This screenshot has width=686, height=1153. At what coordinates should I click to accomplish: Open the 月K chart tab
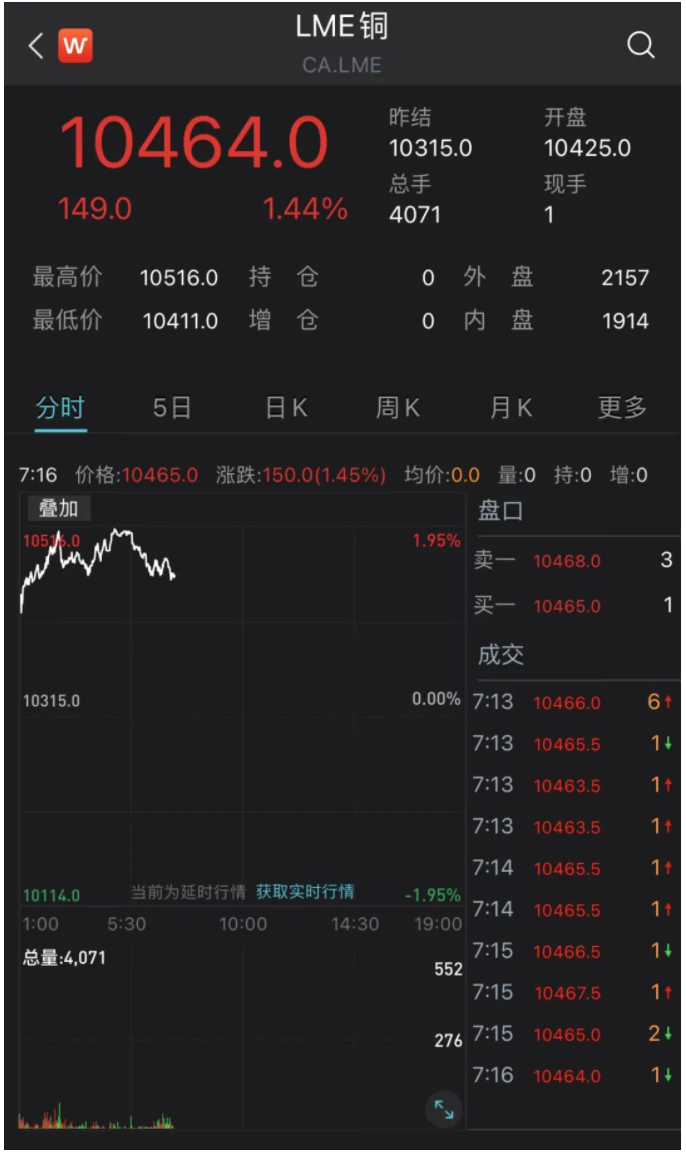click(511, 408)
